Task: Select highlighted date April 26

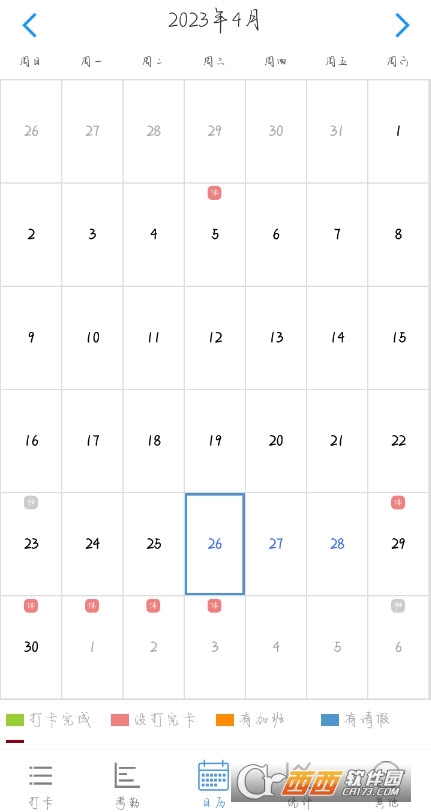Action: coord(215,544)
